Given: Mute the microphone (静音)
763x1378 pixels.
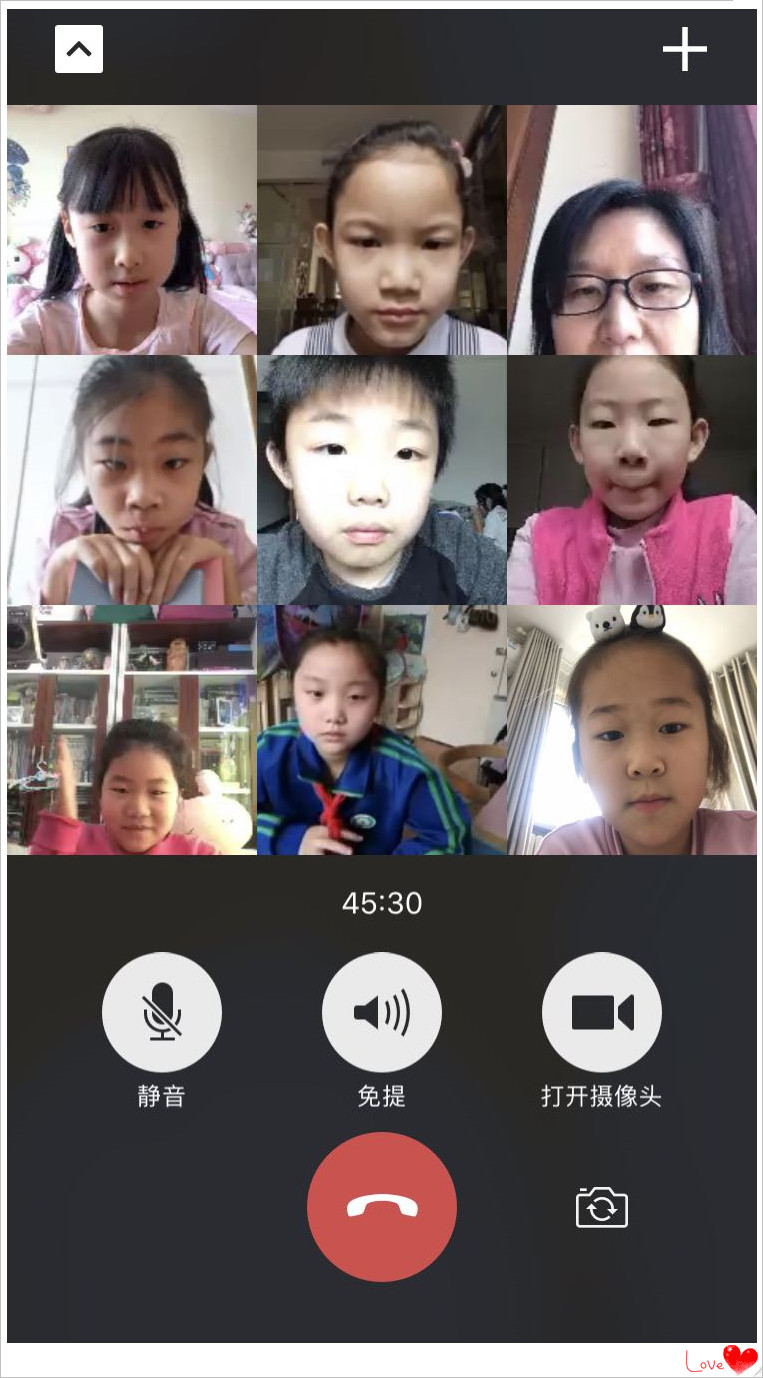Looking at the screenshot, I should coord(162,1012).
